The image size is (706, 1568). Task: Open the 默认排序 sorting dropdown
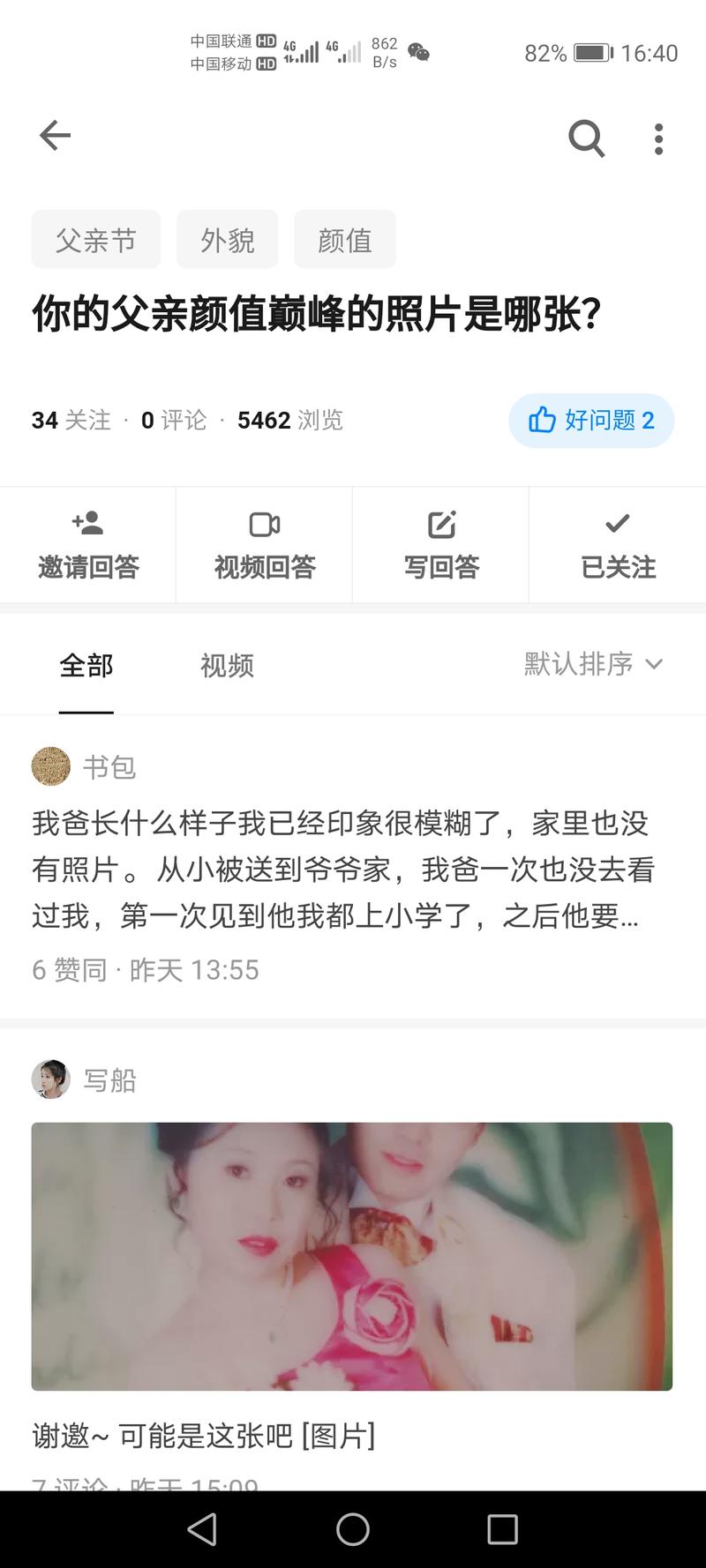pos(590,664)
